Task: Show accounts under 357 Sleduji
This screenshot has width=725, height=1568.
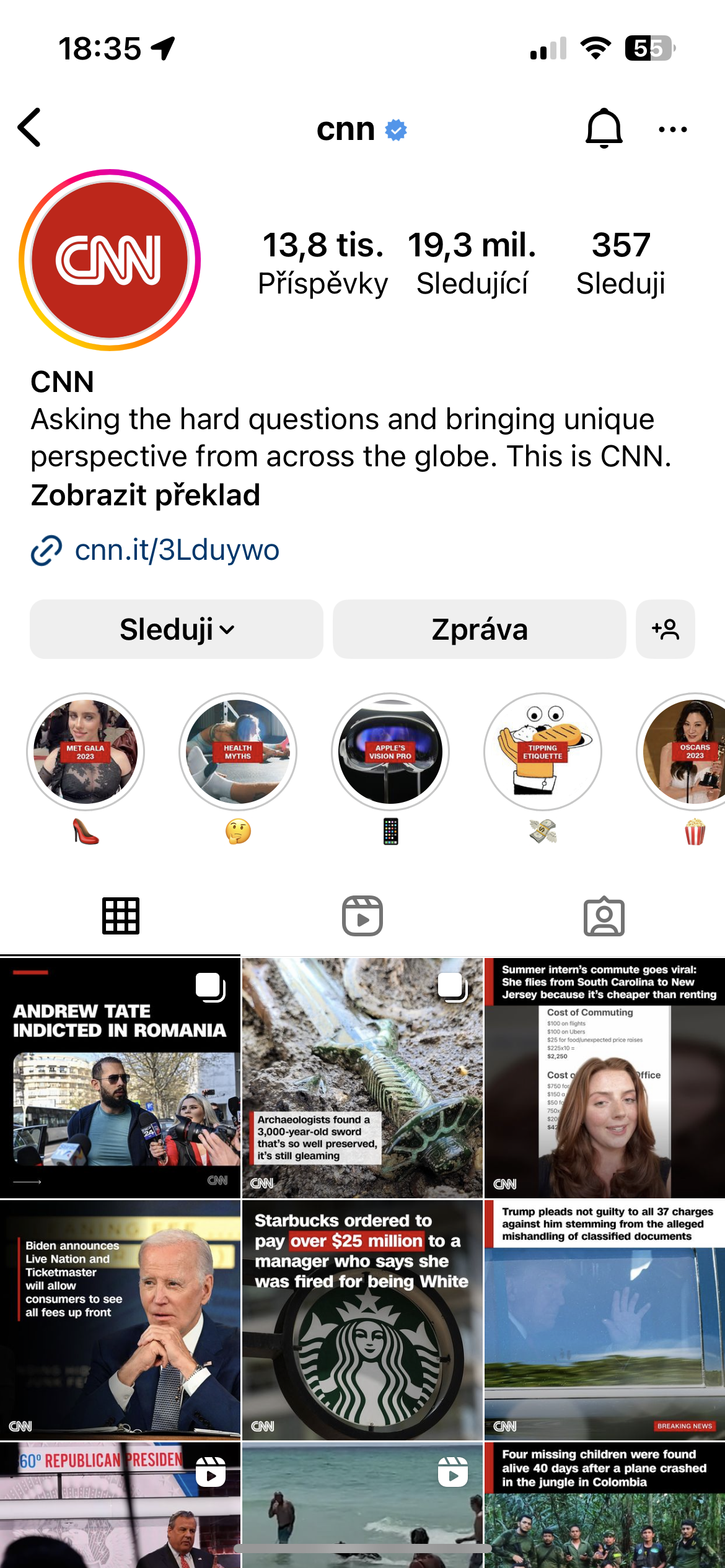Action: coord(620,263)
